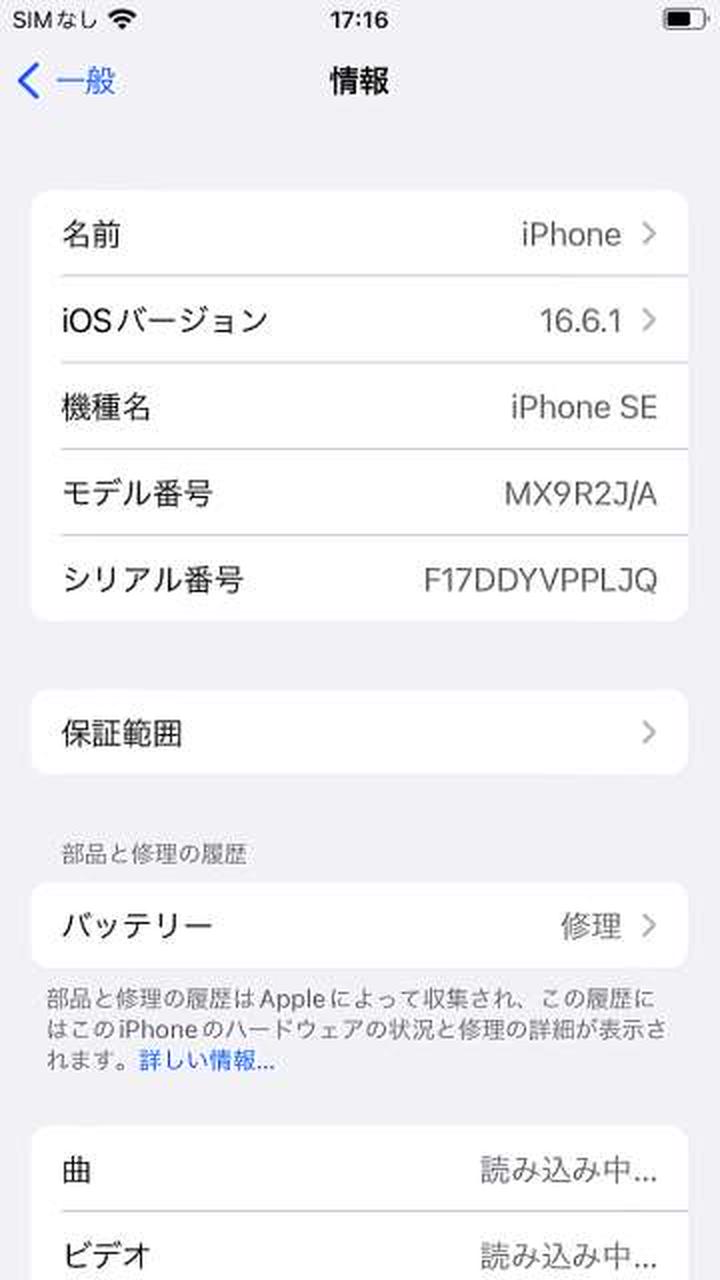Open the 名前 row to rename iPhone
Image resolution: width=720 pixels, height=1280 pixels.
coord(359,234)
